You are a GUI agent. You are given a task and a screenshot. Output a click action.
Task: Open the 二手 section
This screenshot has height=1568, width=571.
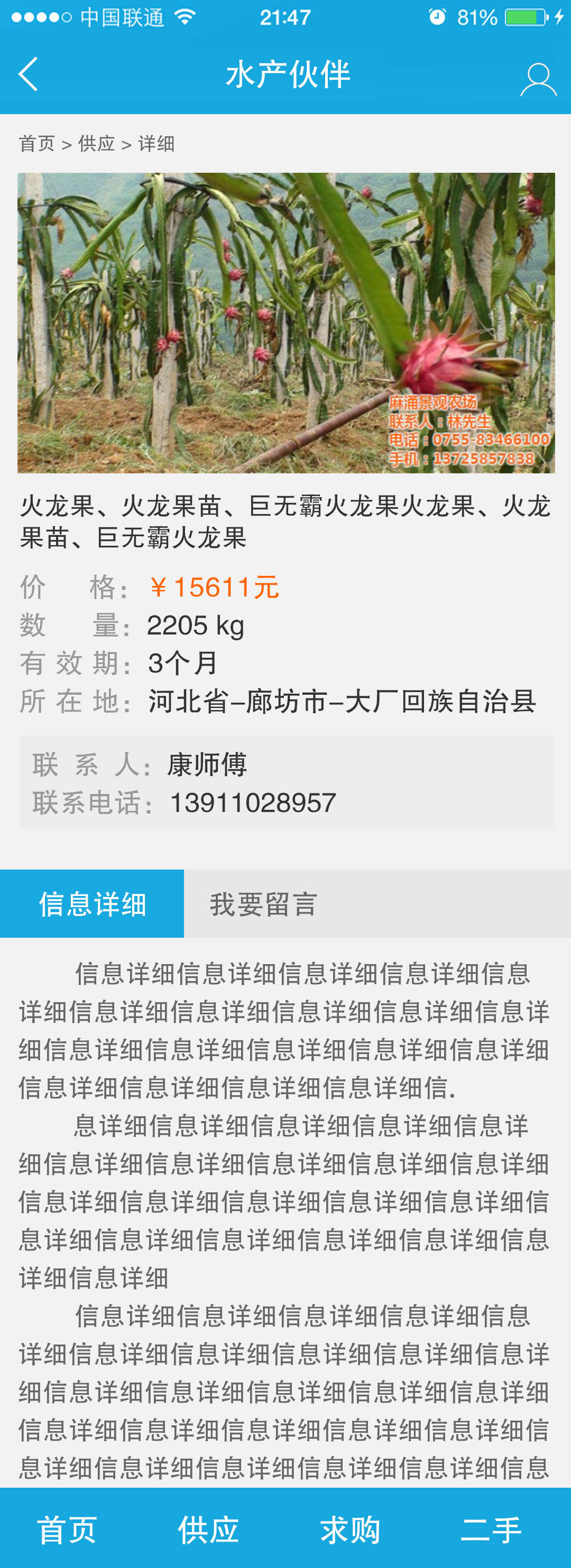(x=491, y=1529)
